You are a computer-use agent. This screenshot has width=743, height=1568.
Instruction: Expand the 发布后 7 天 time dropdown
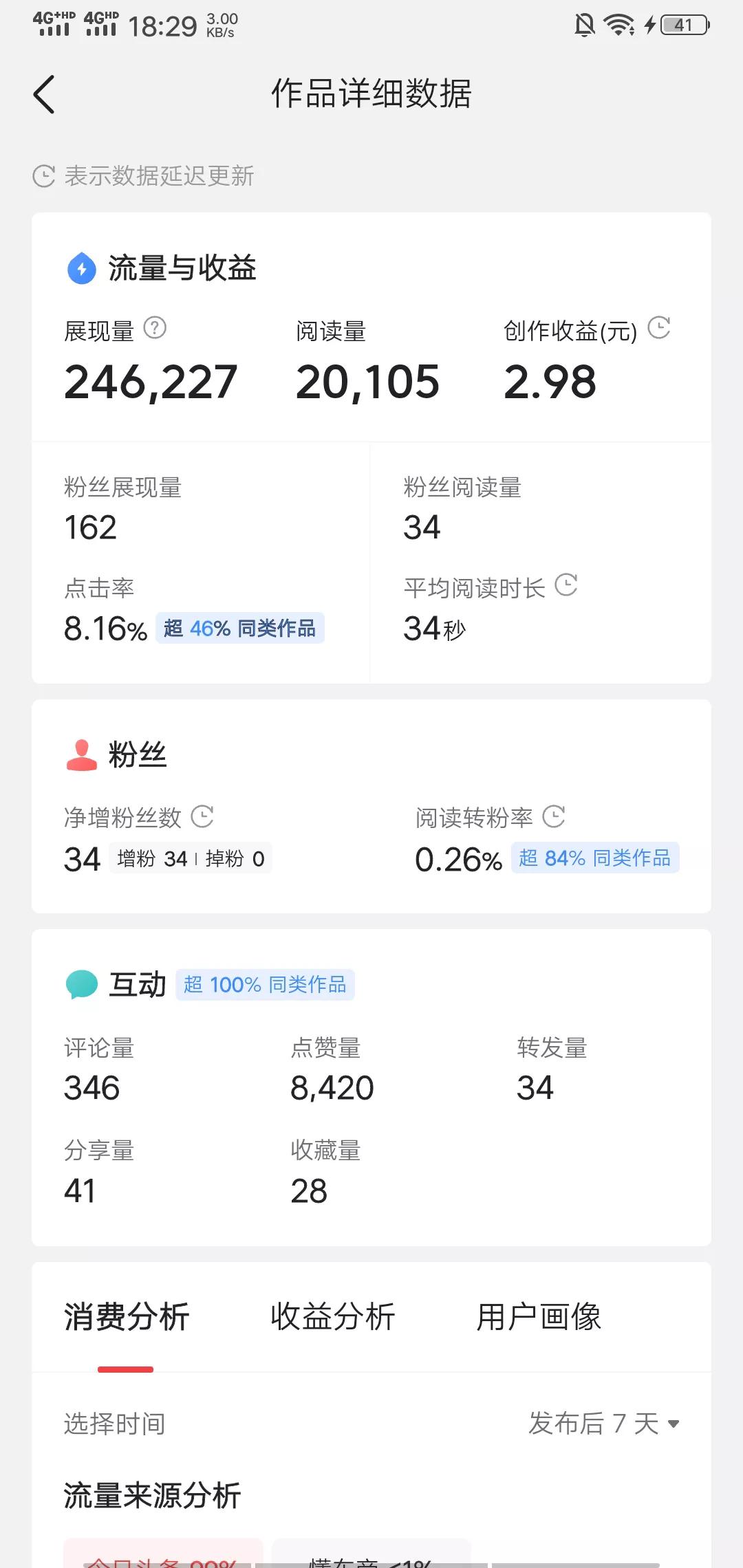click(603, 1424)
